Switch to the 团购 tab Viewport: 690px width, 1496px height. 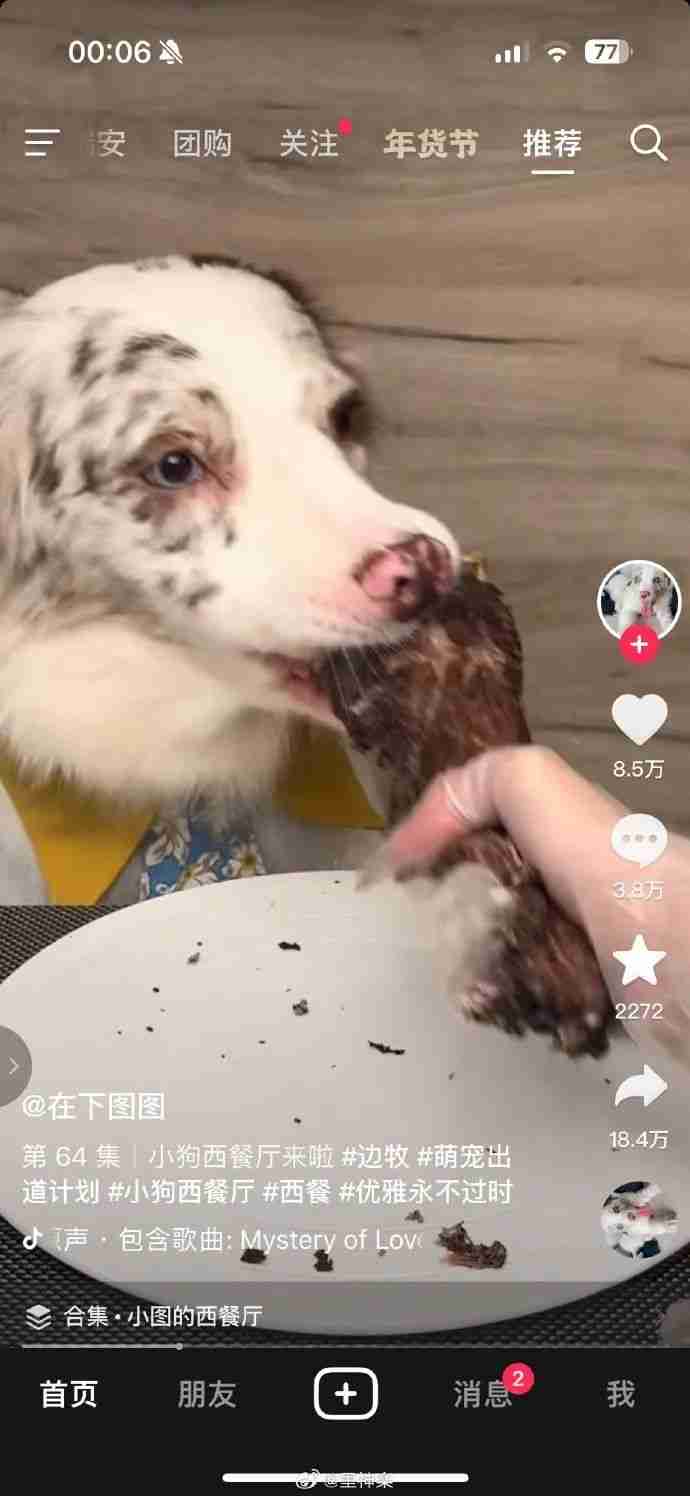(x=202, y=144)
